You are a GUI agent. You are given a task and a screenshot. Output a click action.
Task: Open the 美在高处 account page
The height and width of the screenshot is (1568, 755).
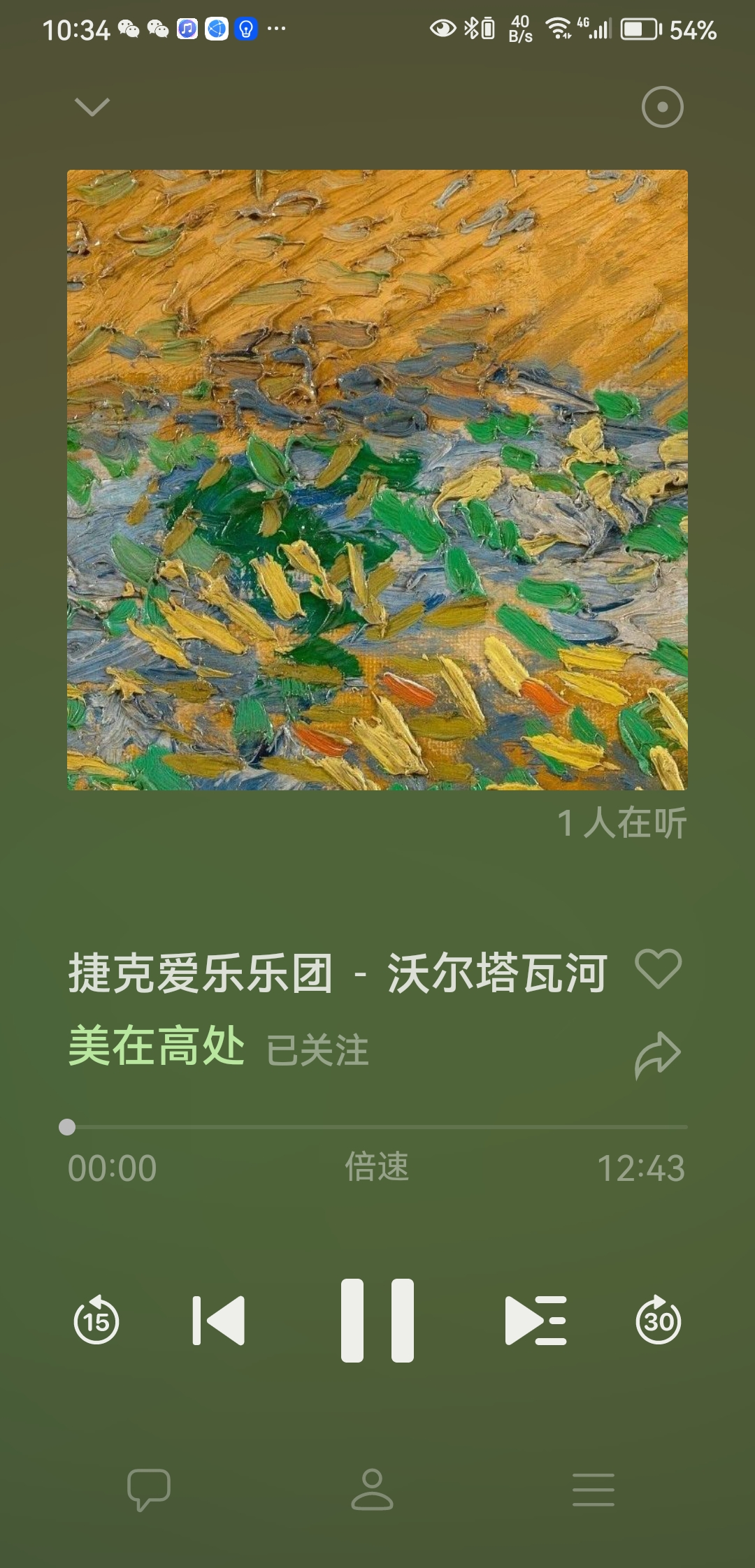coord(157,1046)
